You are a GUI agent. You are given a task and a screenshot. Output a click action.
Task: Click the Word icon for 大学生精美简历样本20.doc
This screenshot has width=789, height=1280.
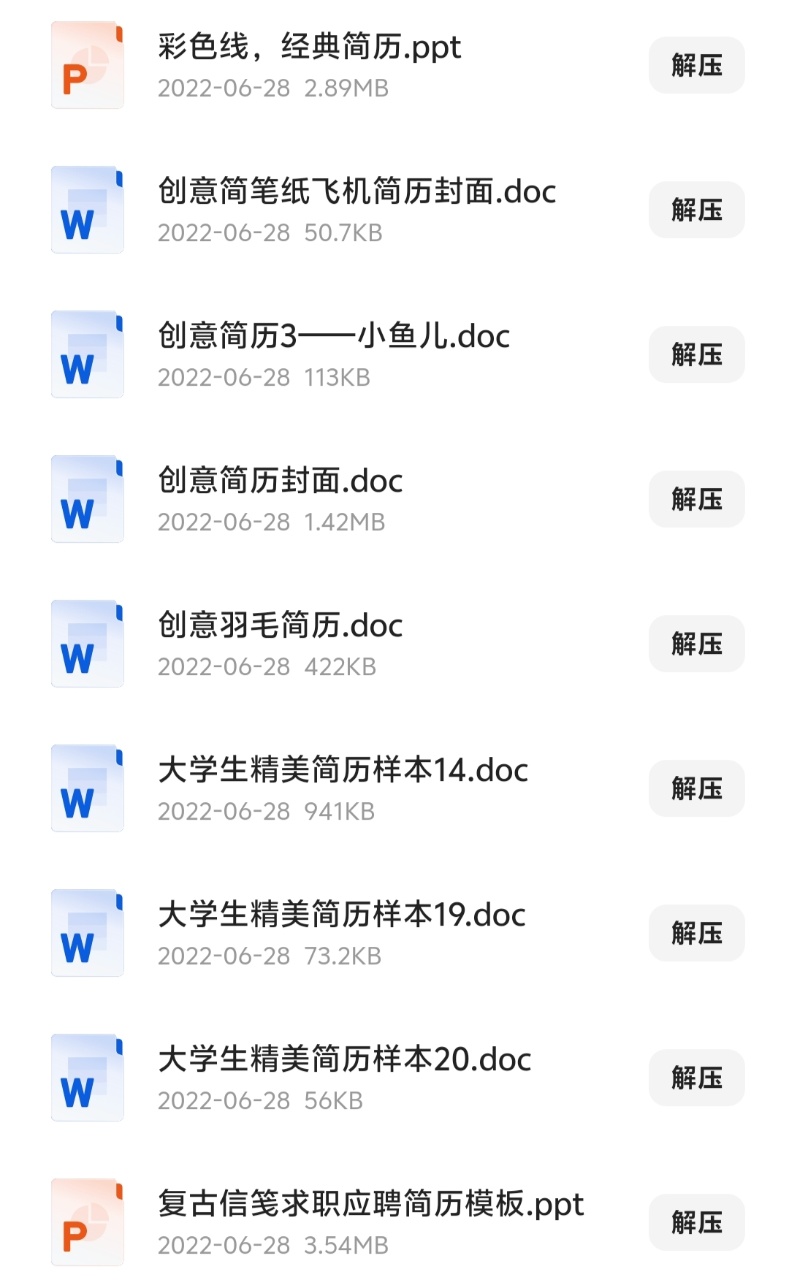[x=86, y=1076]
